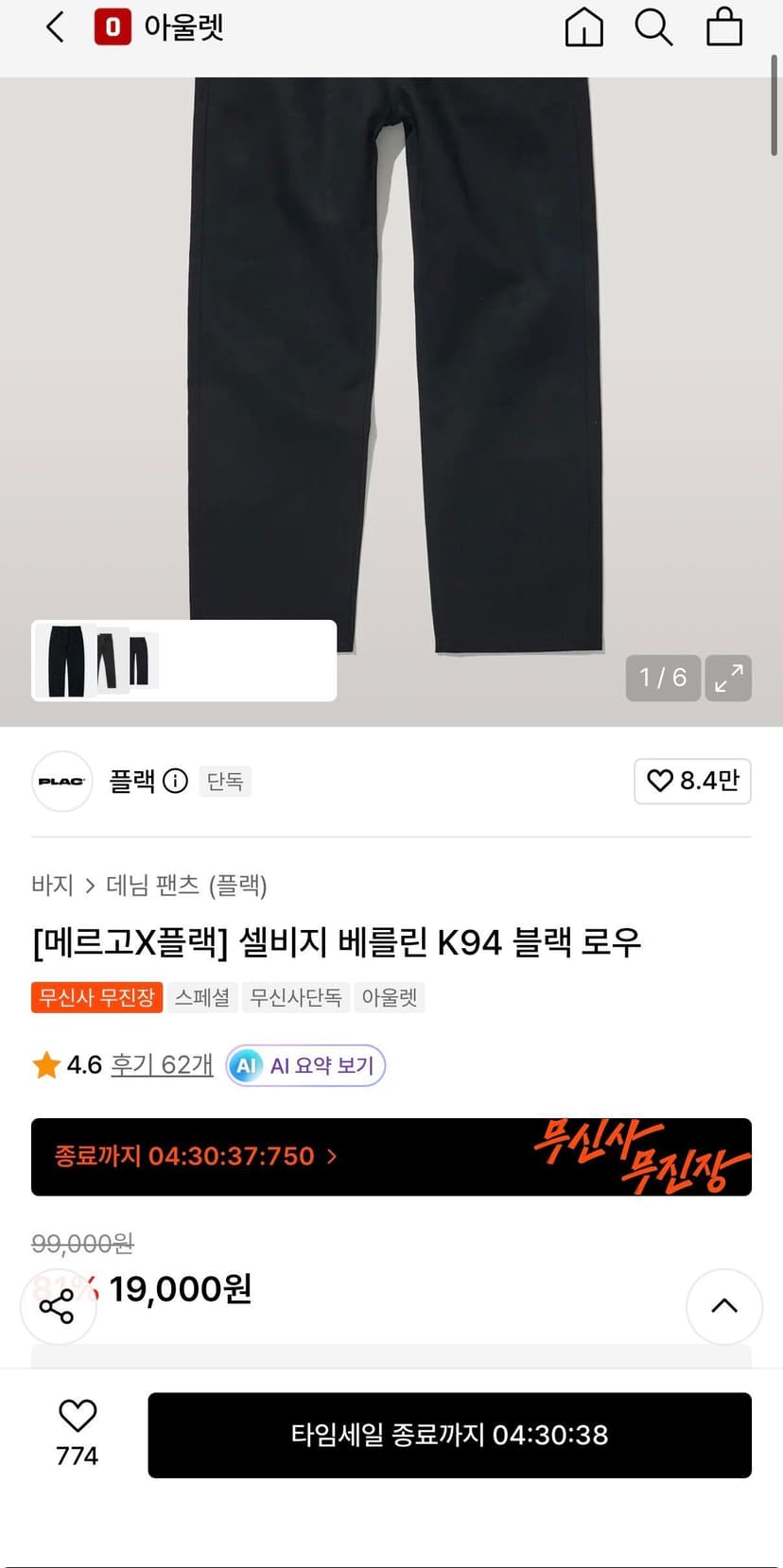783x1568 pixels.
Task: Share this product
Action: click(x=58, y=1306)
